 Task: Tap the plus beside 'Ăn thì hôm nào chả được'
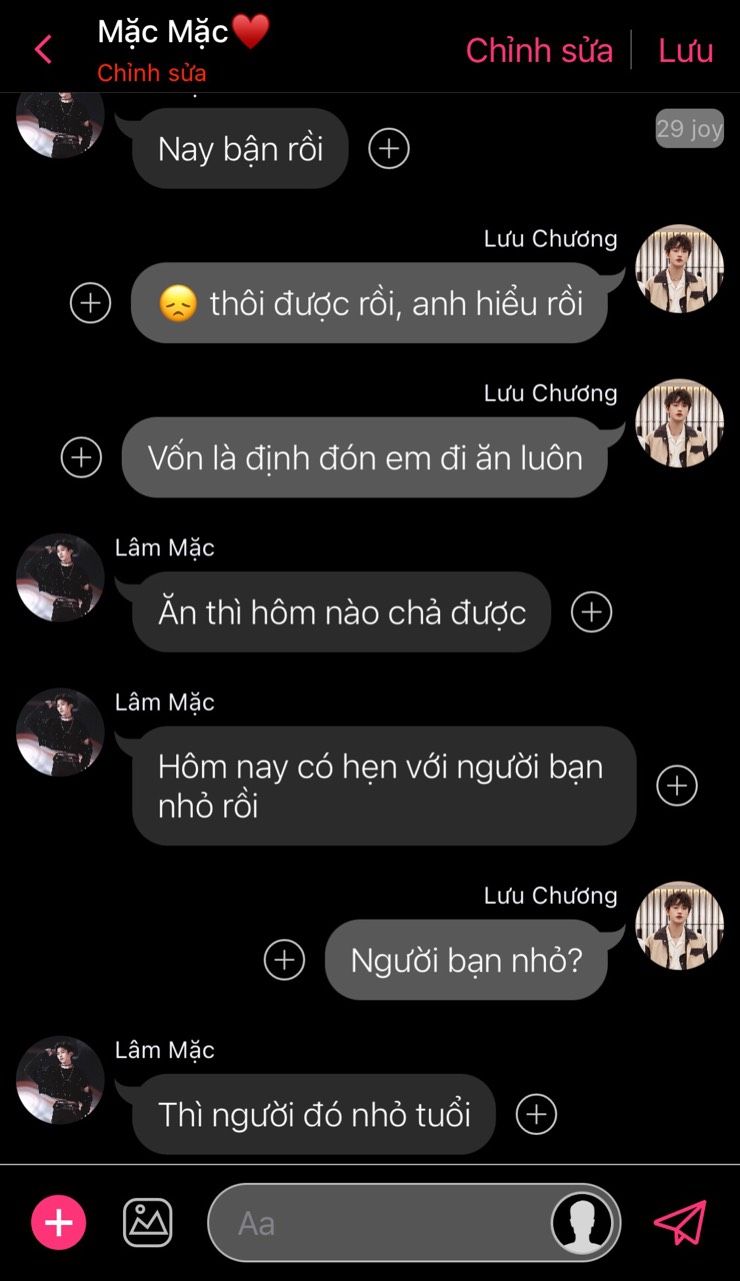591,612
